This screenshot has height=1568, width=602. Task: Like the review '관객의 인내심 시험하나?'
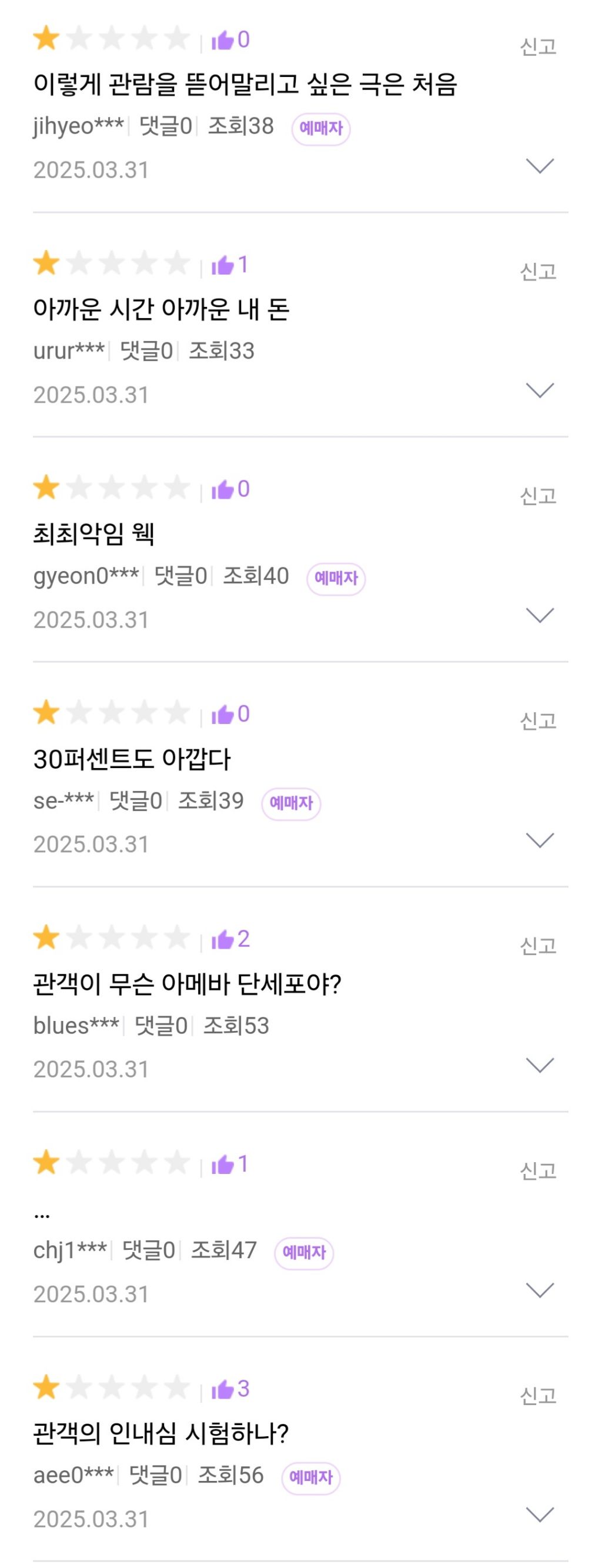[x=223, y=1389]
